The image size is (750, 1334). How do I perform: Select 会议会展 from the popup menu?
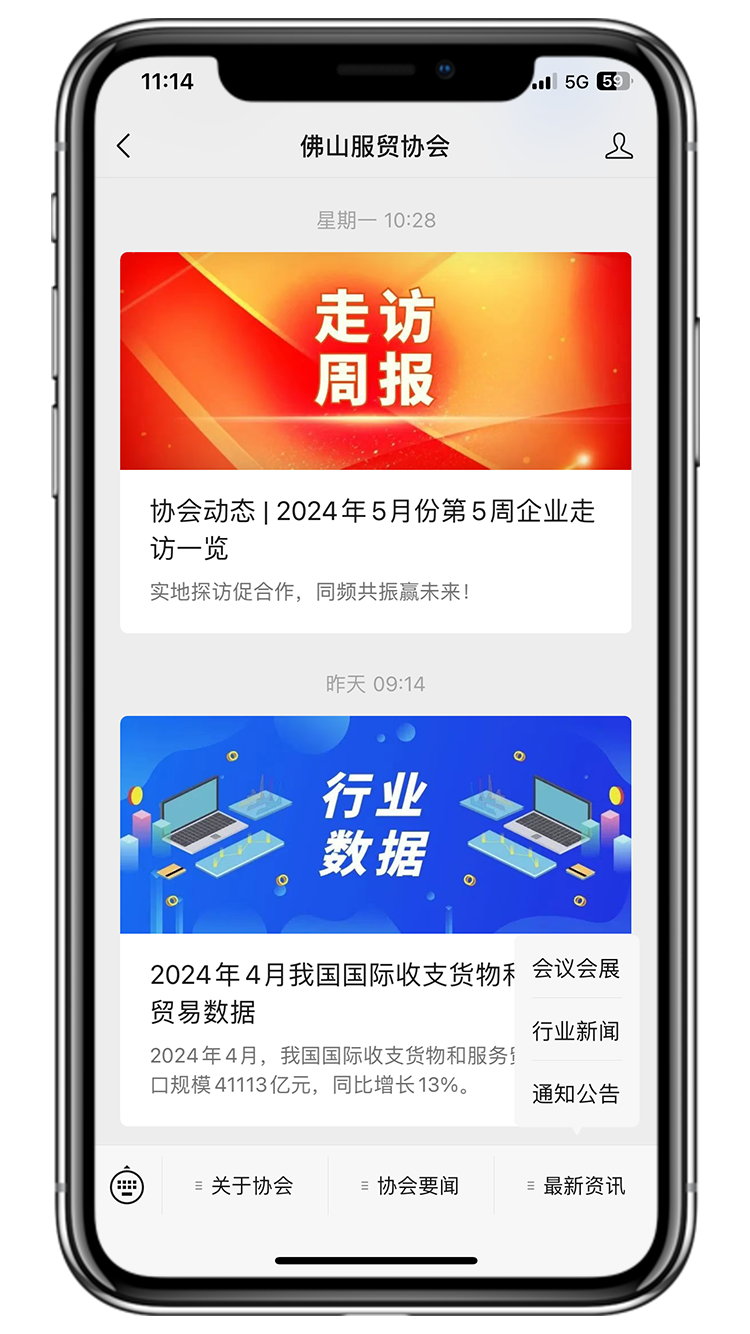click(576, 968)
